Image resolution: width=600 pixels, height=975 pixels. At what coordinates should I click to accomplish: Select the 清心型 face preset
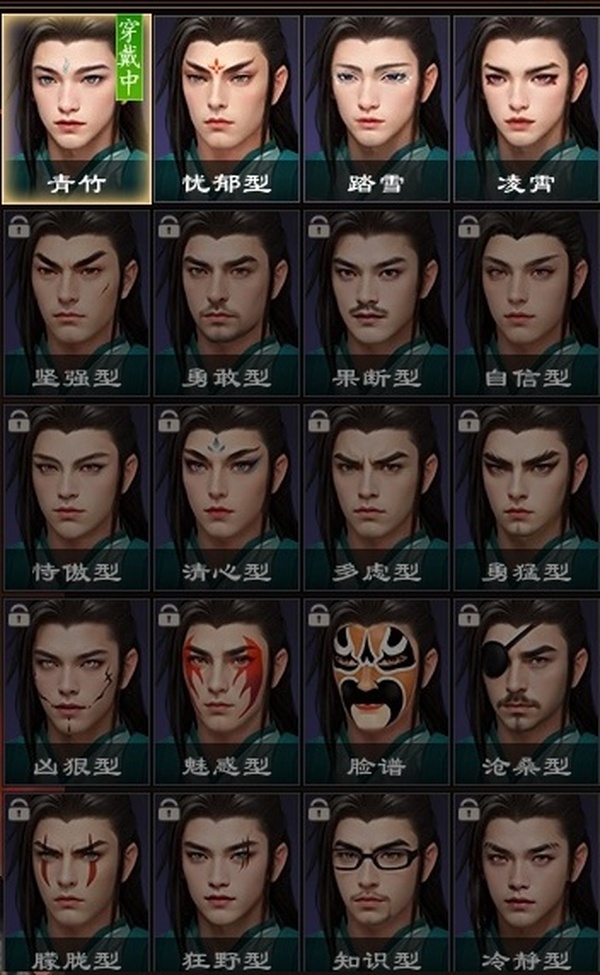[x=226, y=497]
